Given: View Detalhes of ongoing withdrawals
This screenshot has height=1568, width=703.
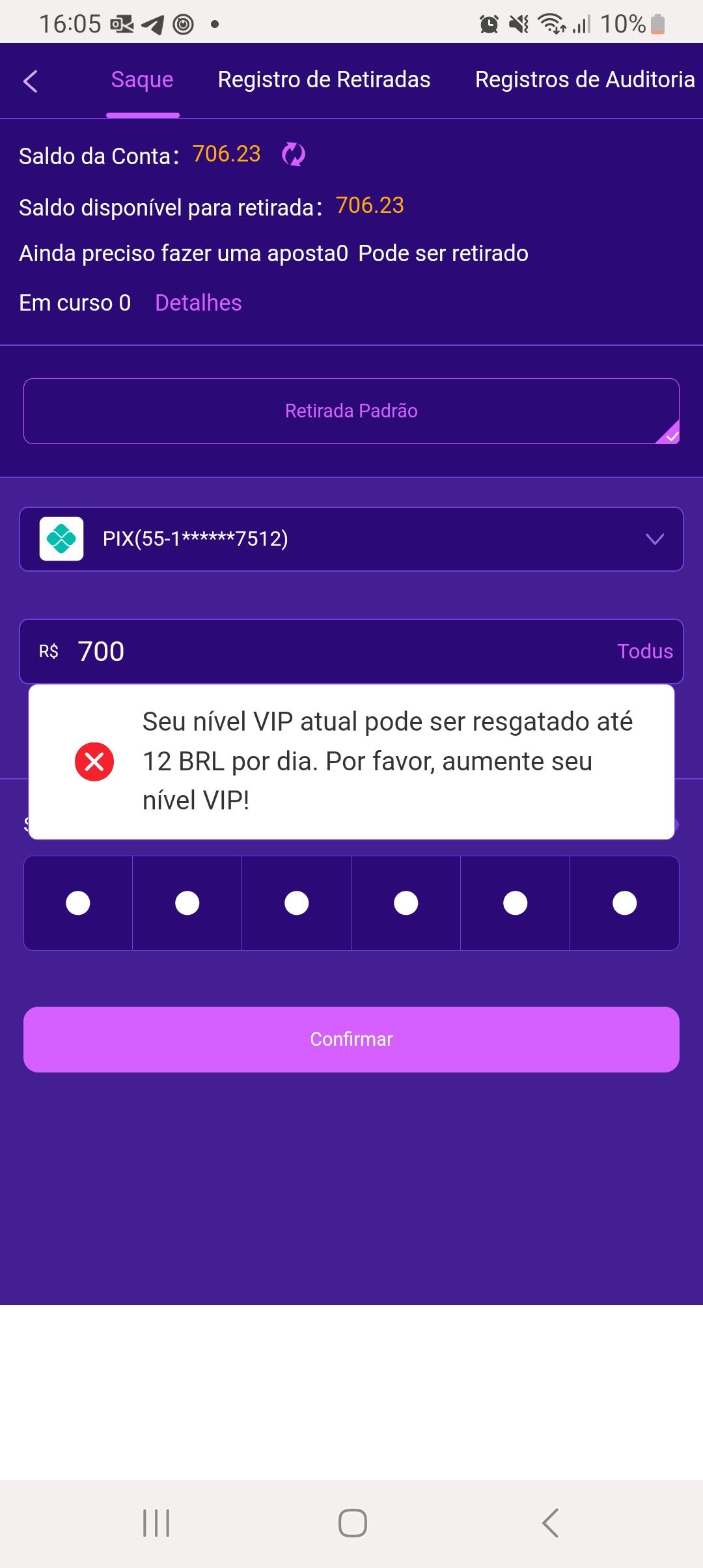Looking at the screenshot, I should [x=198, y=303].
